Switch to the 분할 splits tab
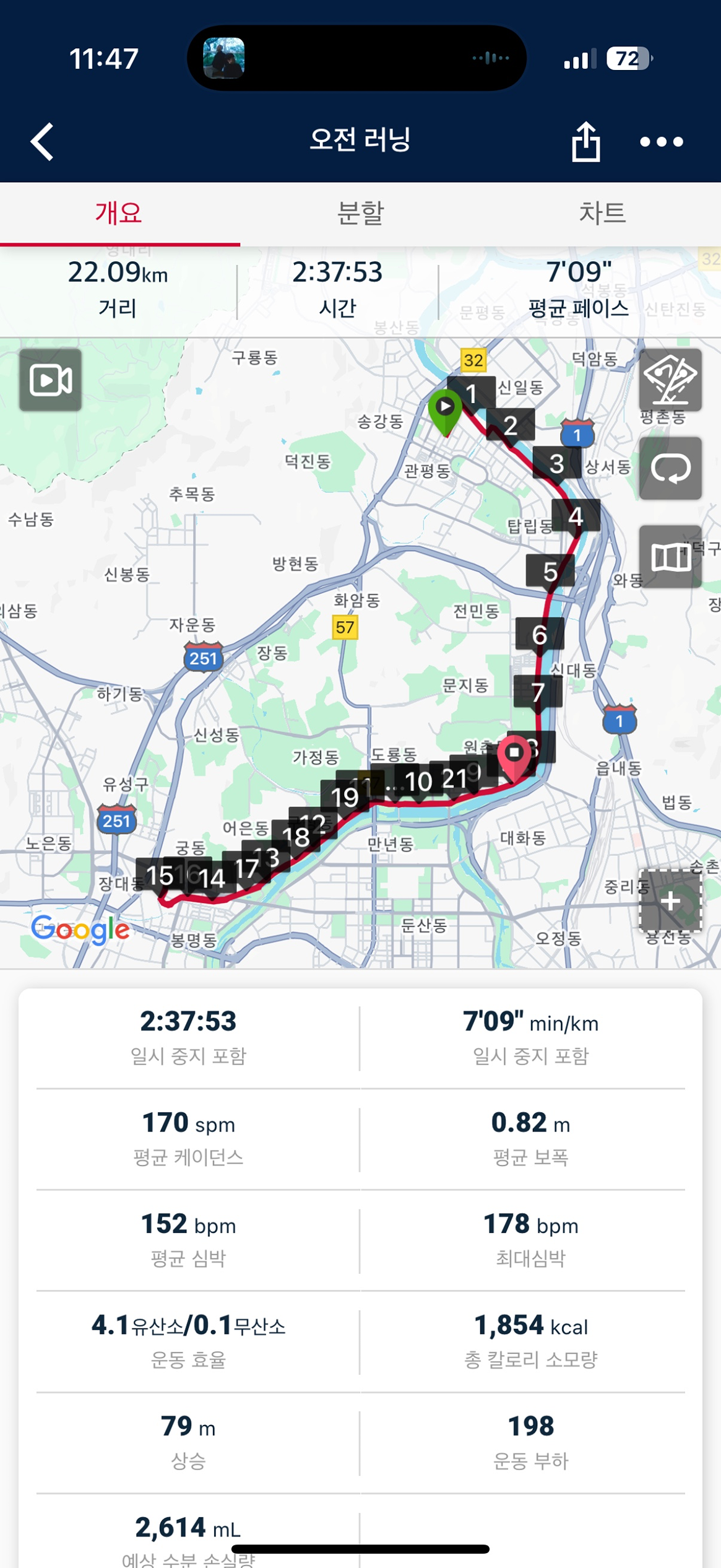Viewport: 721px width, 1568px height. [x=360, y=212]
